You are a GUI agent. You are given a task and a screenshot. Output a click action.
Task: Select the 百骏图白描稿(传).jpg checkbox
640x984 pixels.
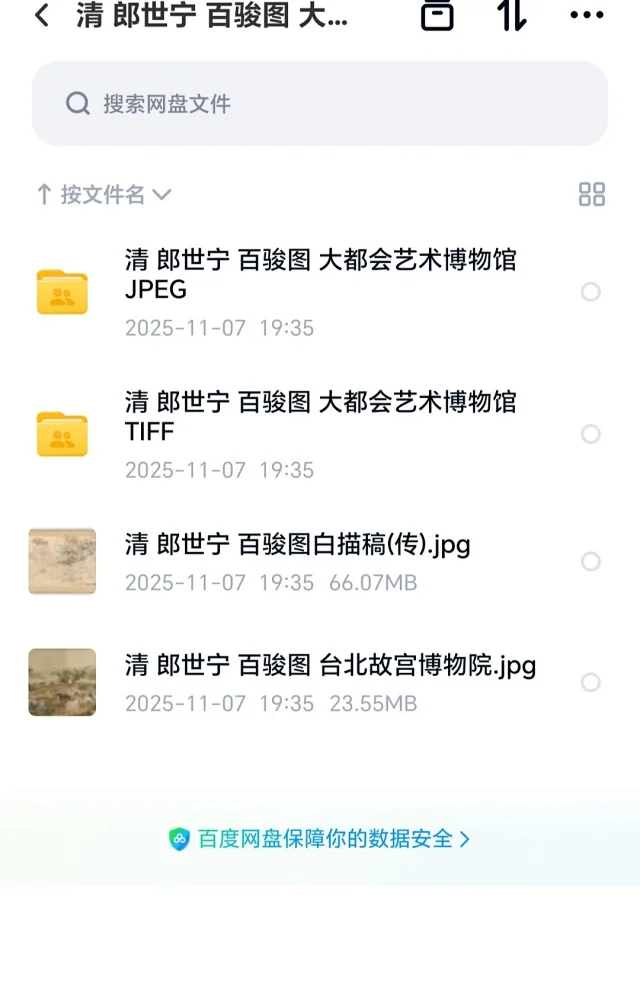[591, 562]
